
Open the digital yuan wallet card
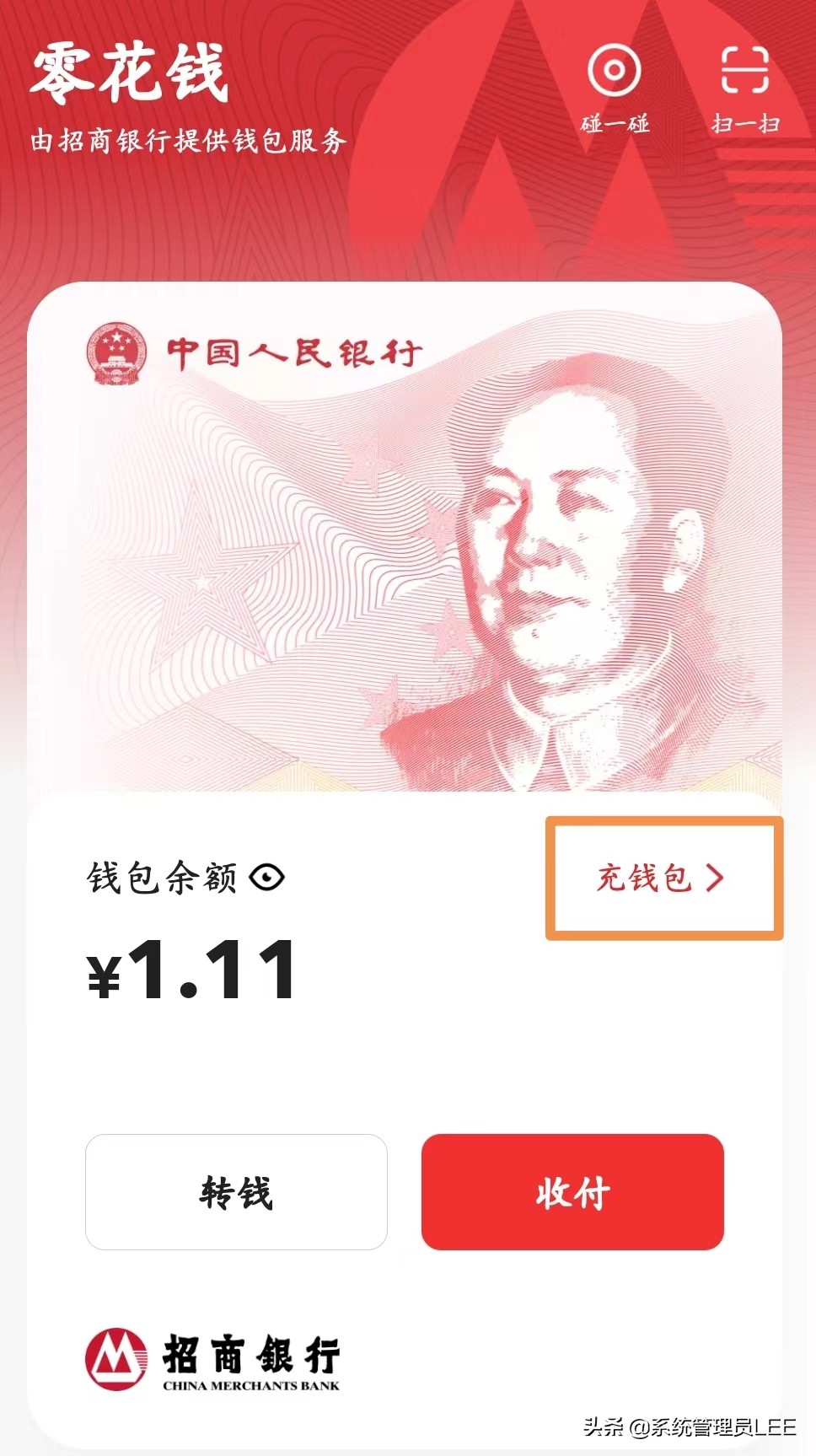[x=405, y=540]
